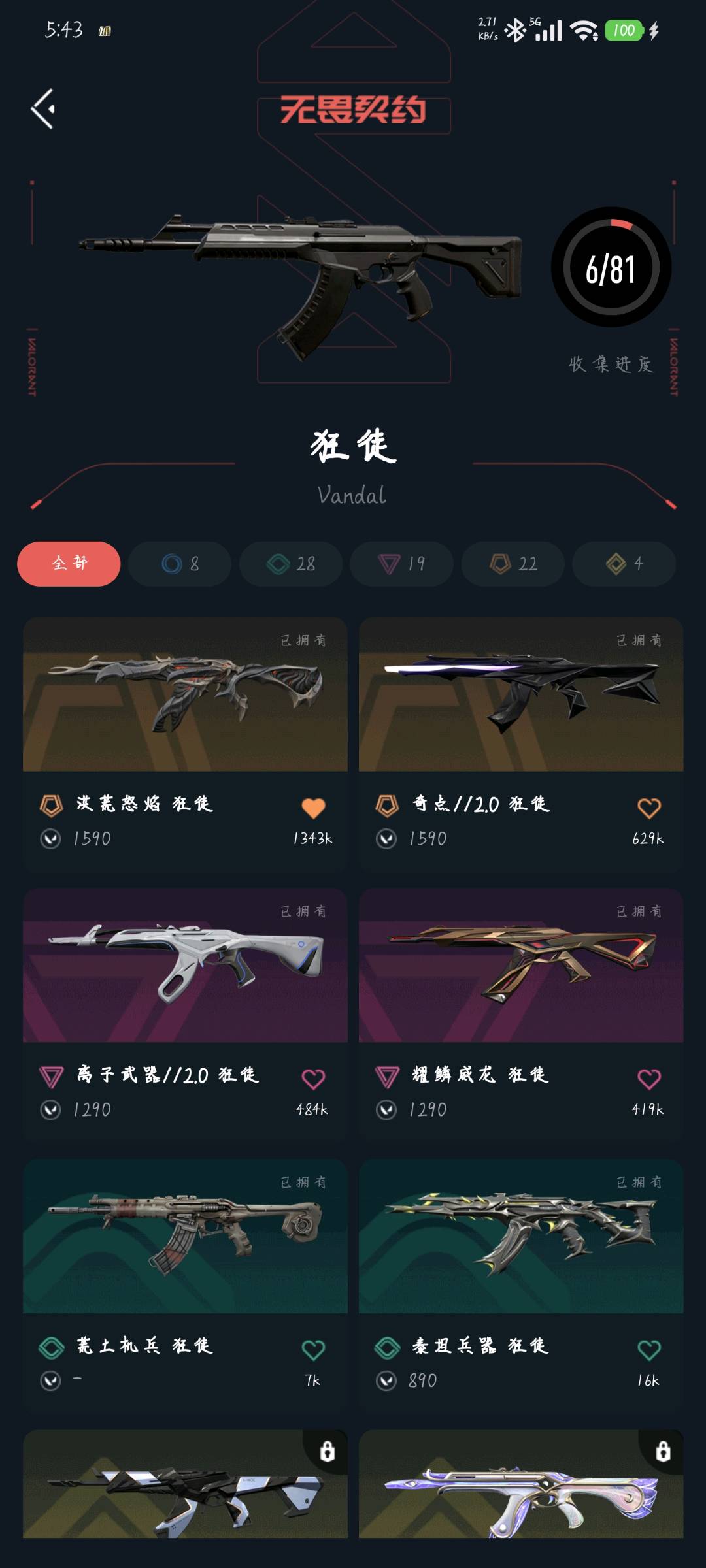Like the 荒土机兵 狂徒 skin
Screen dimensions: 706x1568
313,1350
